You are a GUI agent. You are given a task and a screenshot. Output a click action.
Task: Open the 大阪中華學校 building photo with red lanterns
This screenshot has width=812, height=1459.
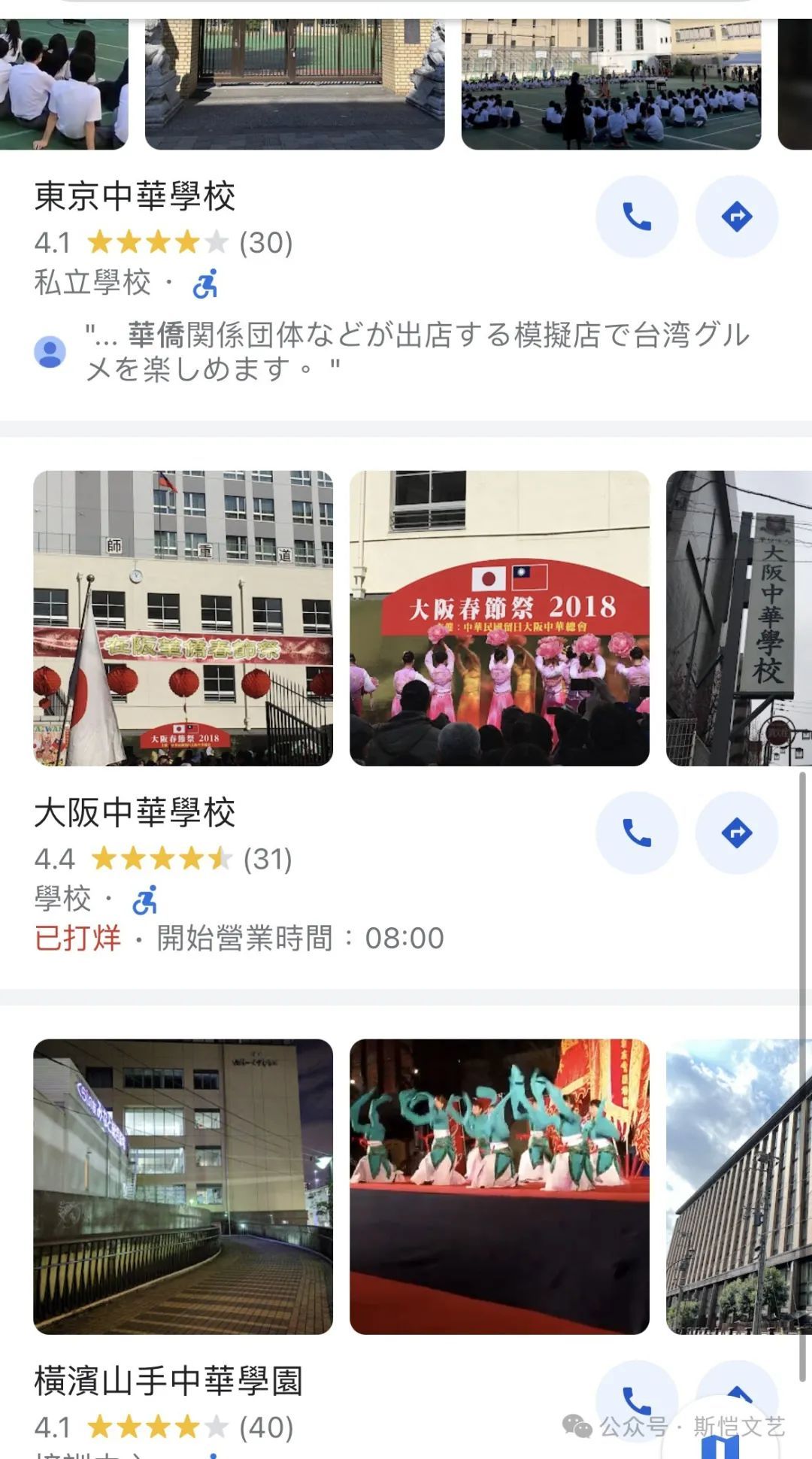click(x=183, y=618)
